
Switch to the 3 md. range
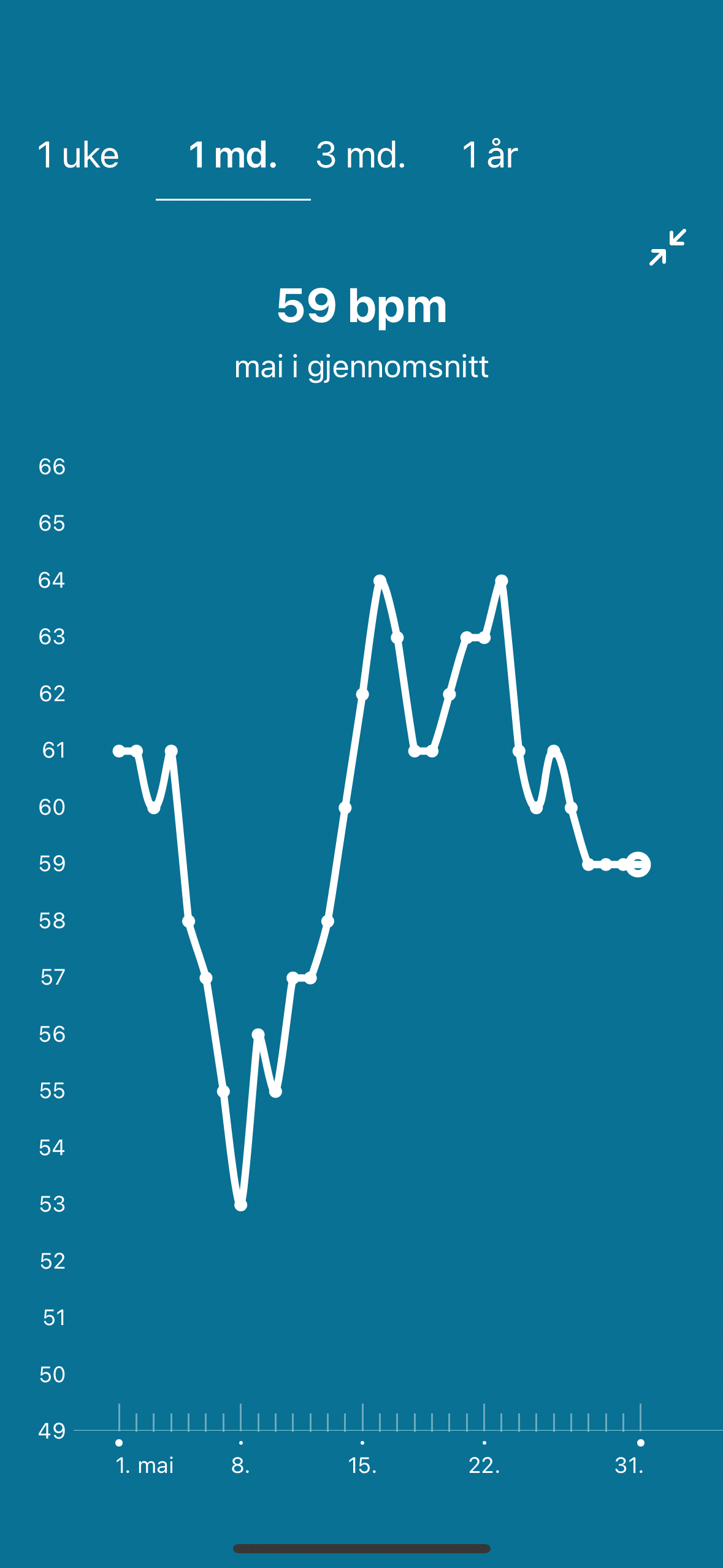pyautogui.click(x=361, y=155)
